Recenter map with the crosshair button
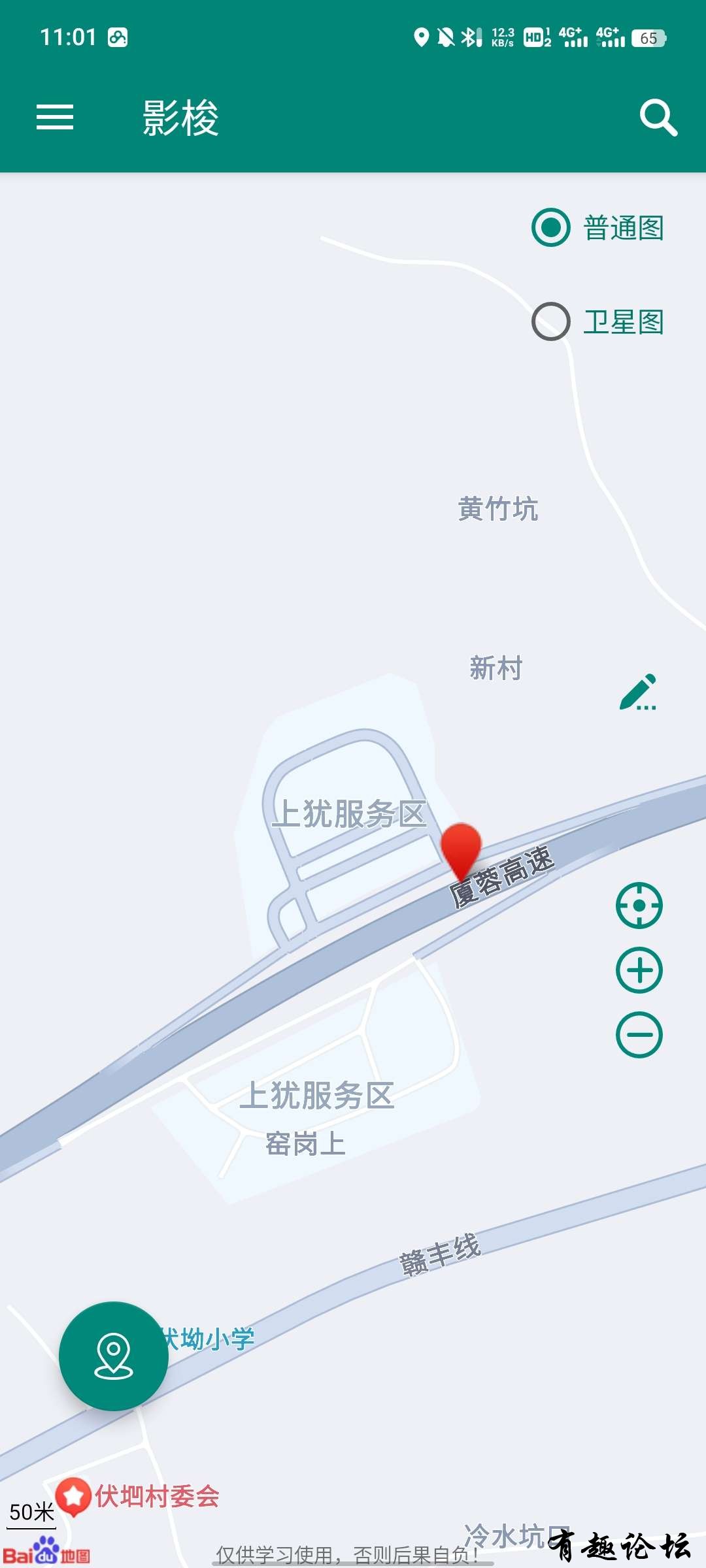This screenshot has width=706, height=1568. coord(639,906)
